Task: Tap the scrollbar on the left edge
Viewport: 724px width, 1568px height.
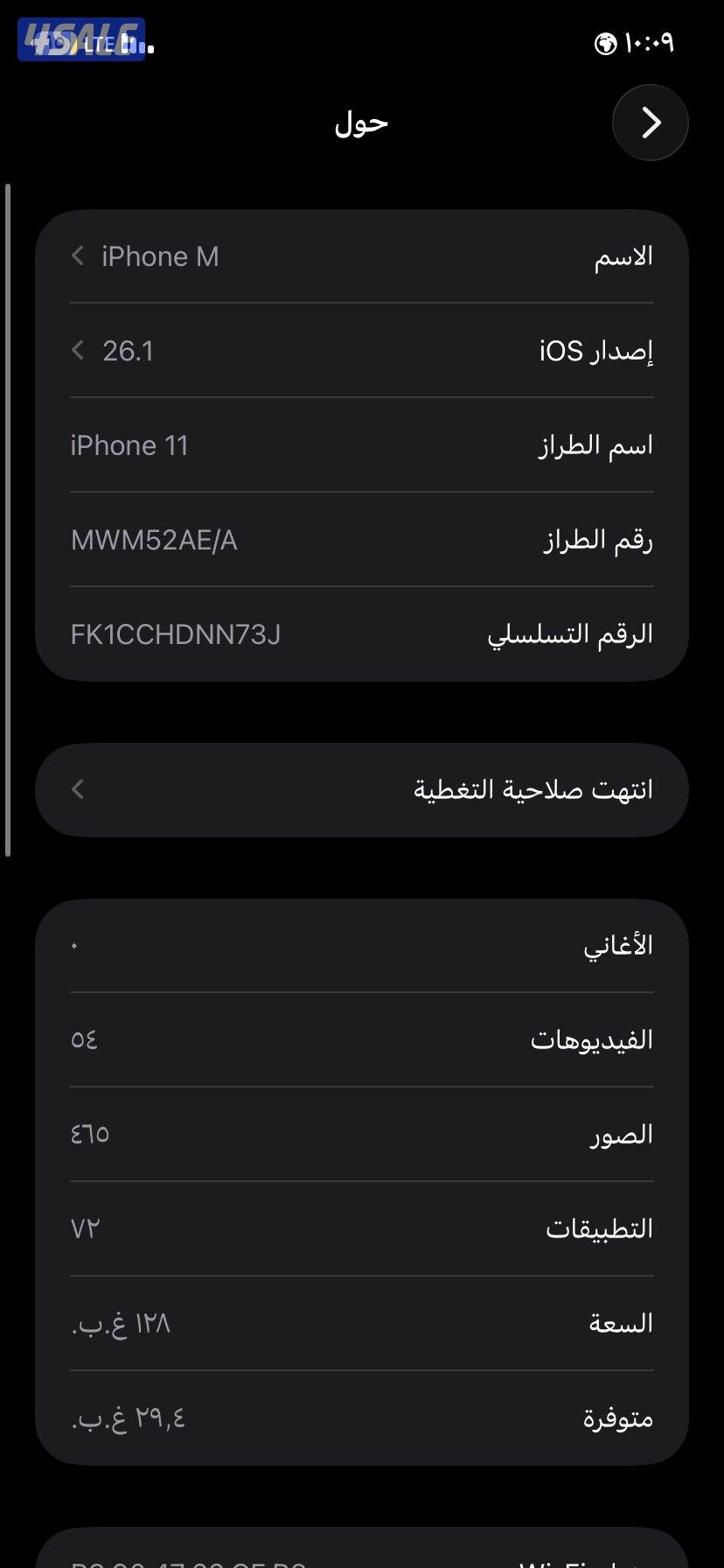Action: [x=7, y=516]
